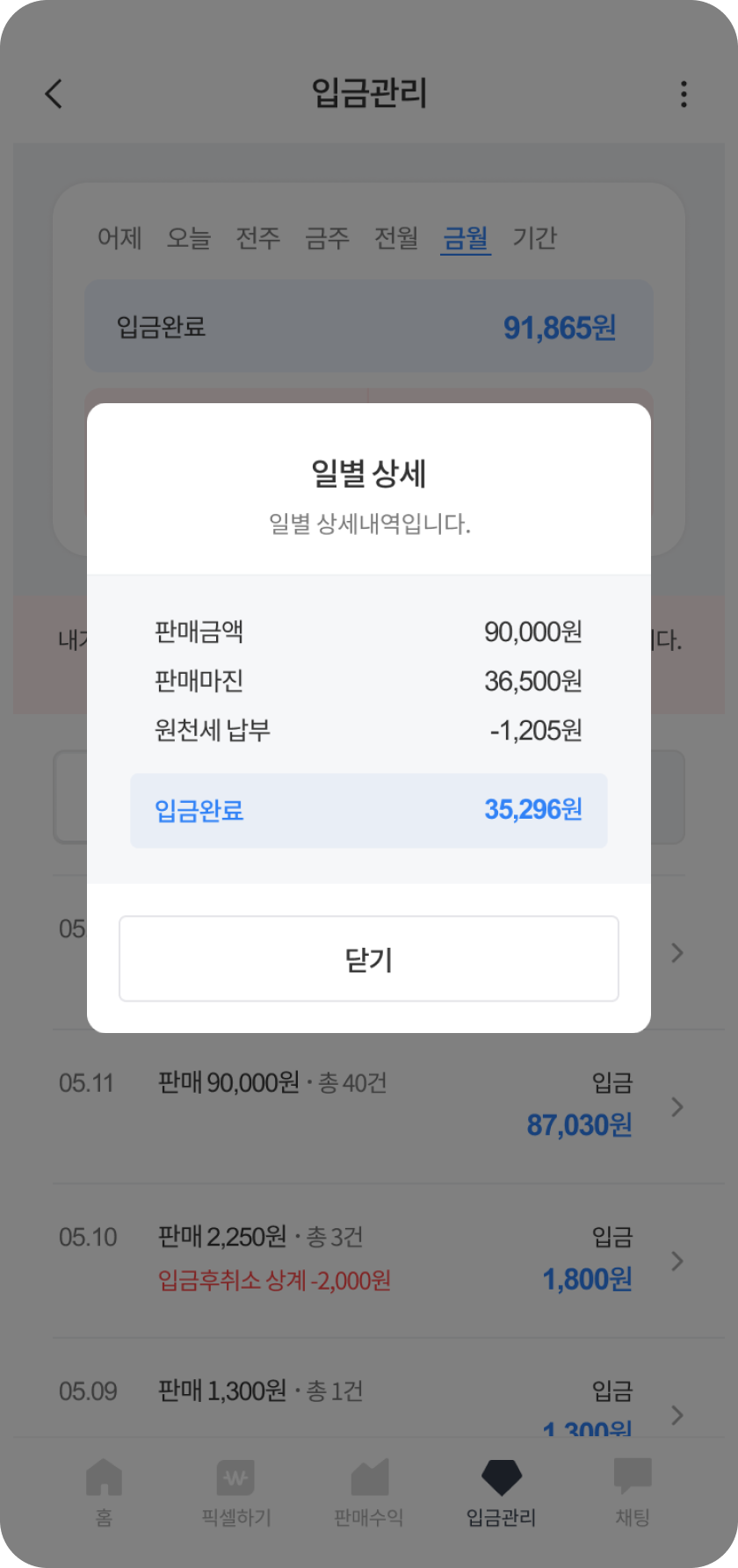Select the 어제 period tab
Image resolution: width=738 pixels, height=1568 pixels.
pos(119,237)
